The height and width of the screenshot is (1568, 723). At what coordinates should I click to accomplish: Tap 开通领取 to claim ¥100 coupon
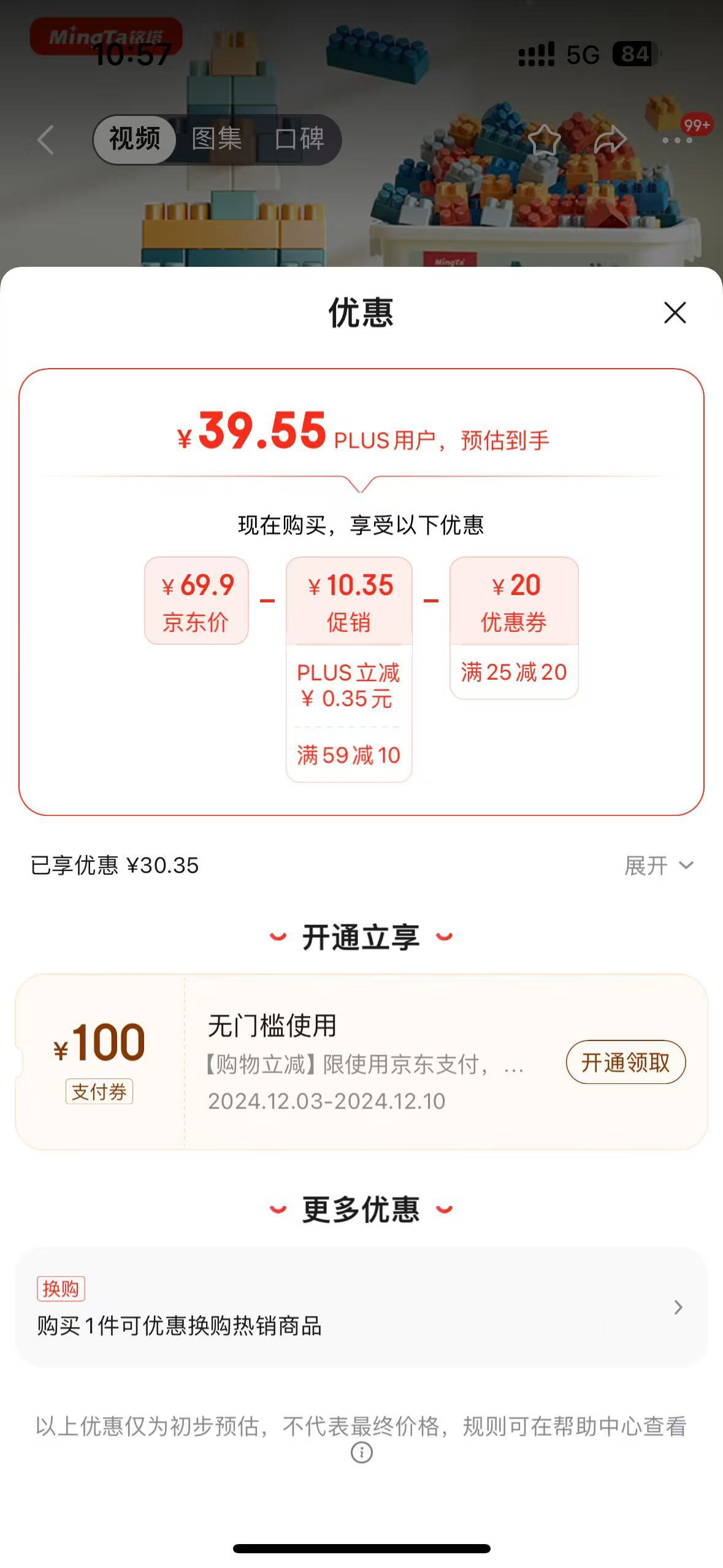[x=625, y=1062]
